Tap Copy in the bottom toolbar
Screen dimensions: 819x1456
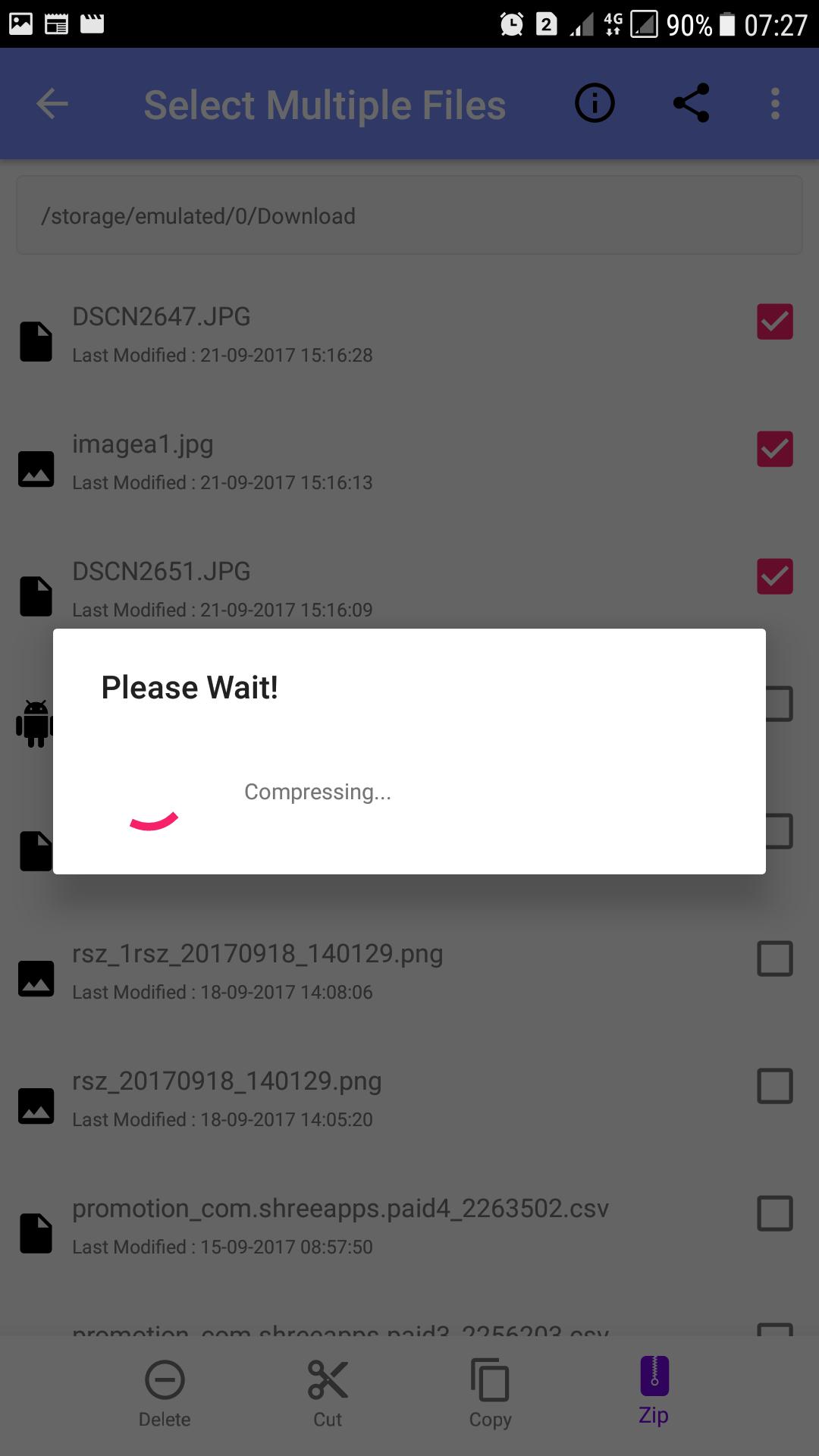pyautogui.click(x=490, y=1395)
